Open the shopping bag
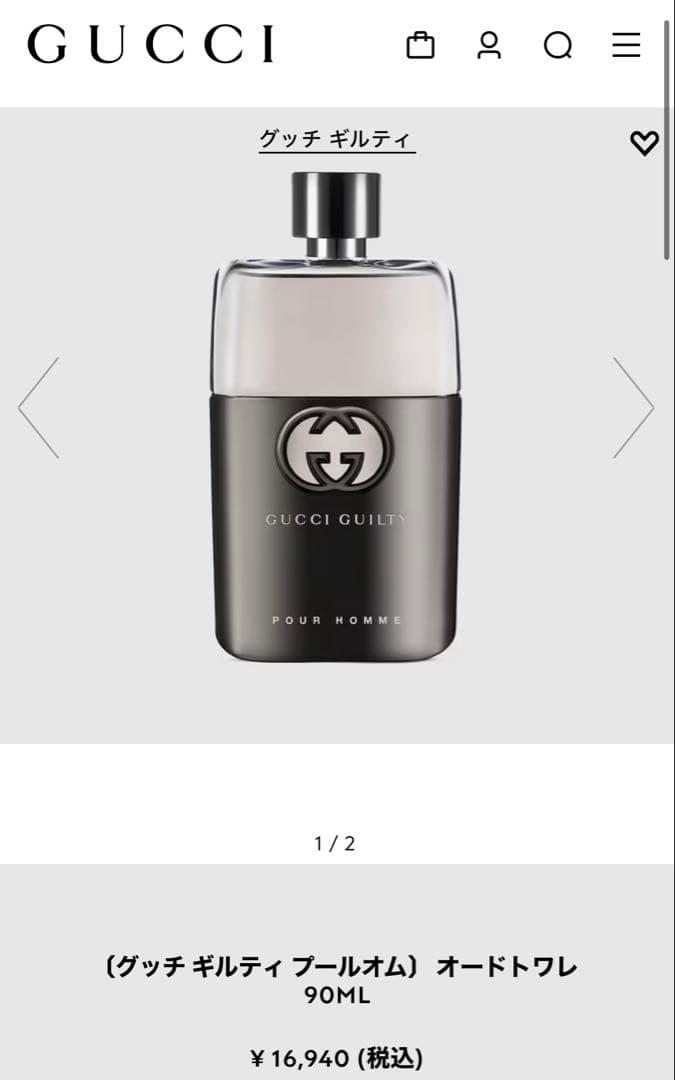675x1080 pixels. (420, 45)
